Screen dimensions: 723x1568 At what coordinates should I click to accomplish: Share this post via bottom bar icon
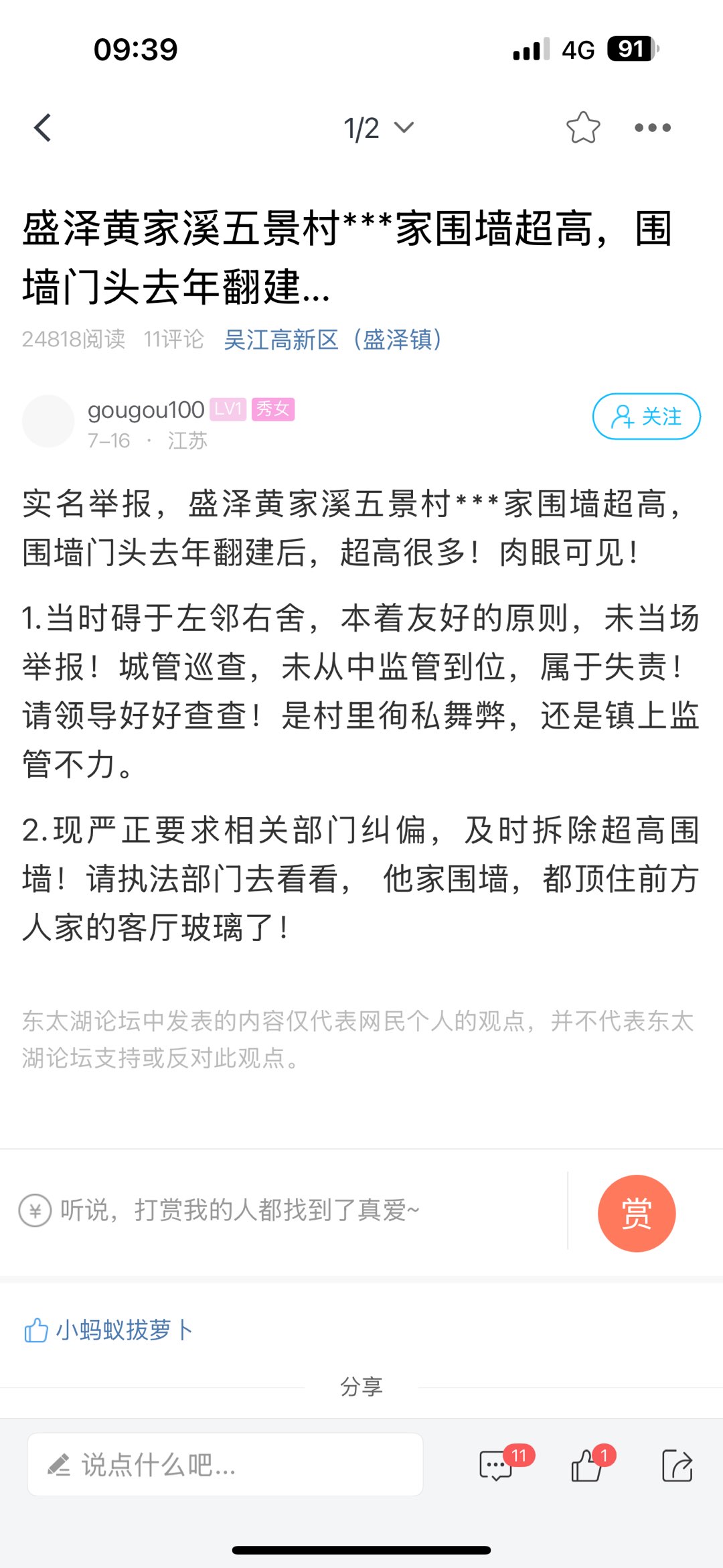pyautogui.click(x=677, y=1465)
